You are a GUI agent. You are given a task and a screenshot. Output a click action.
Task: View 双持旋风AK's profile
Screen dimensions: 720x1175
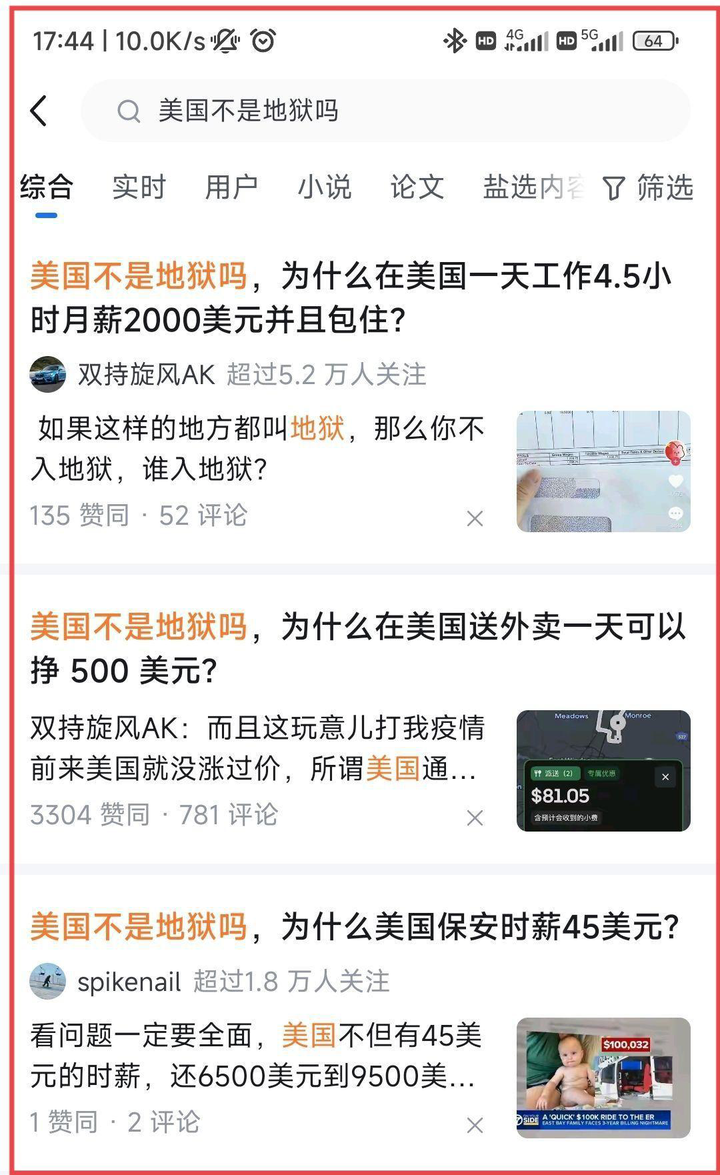click(x=146, y=374)
